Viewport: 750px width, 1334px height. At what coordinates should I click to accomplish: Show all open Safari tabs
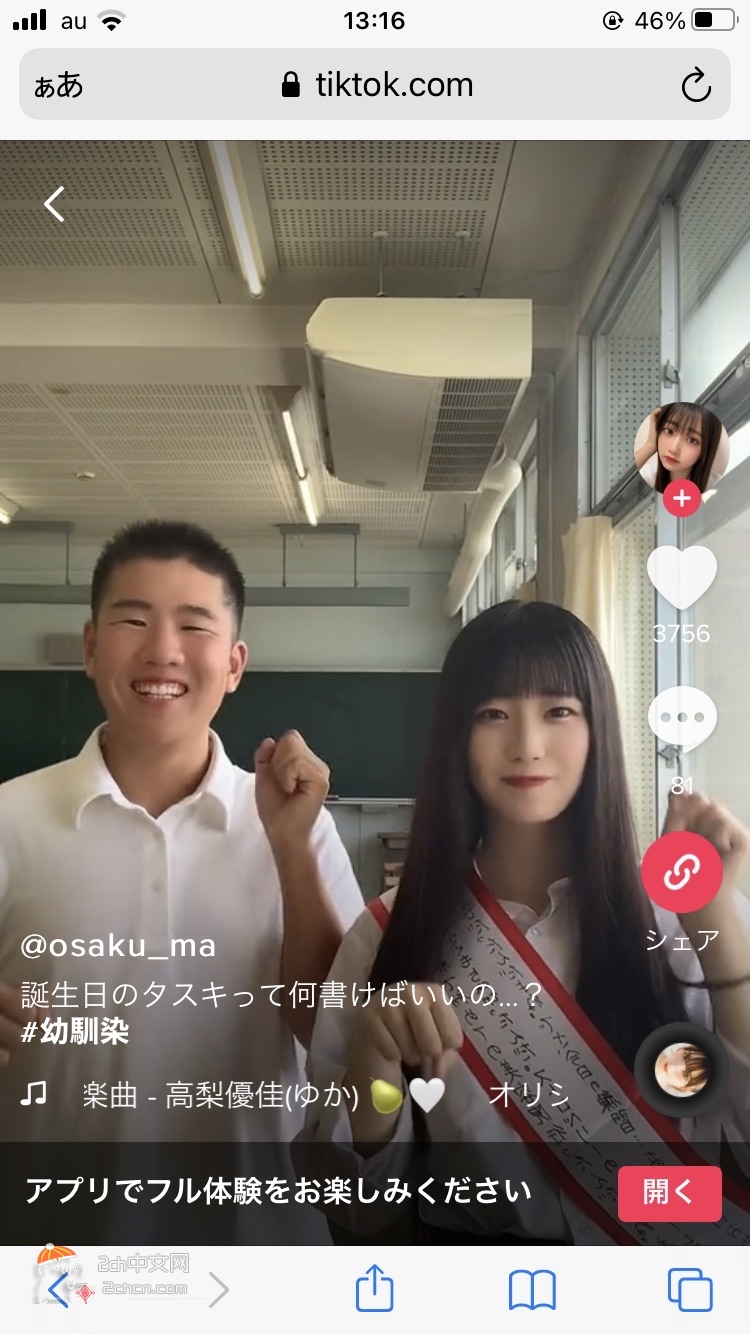[689, 1290]
